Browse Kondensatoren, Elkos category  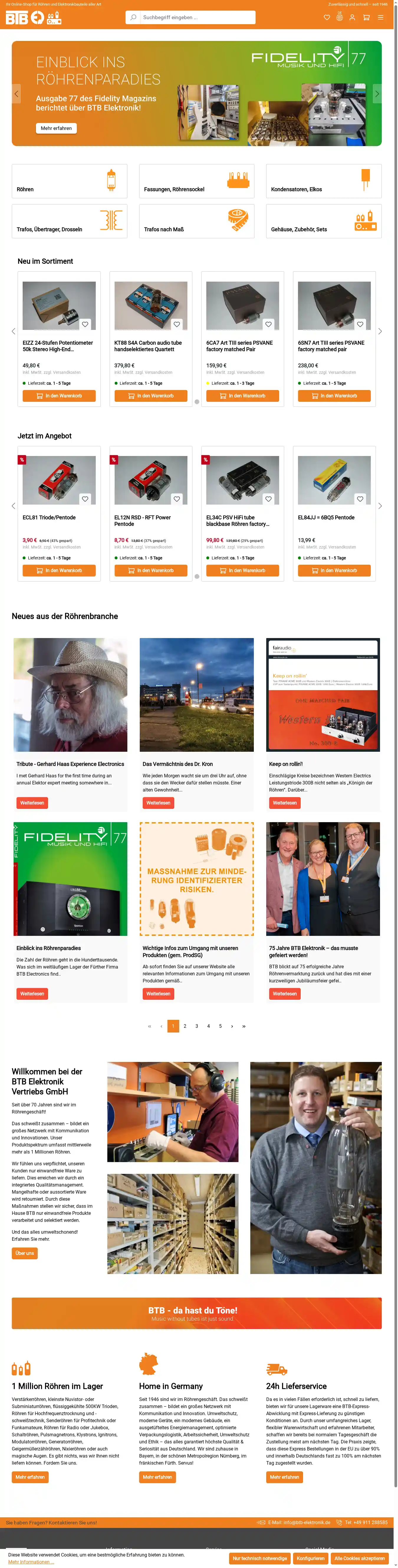click(x=324, y=181)
